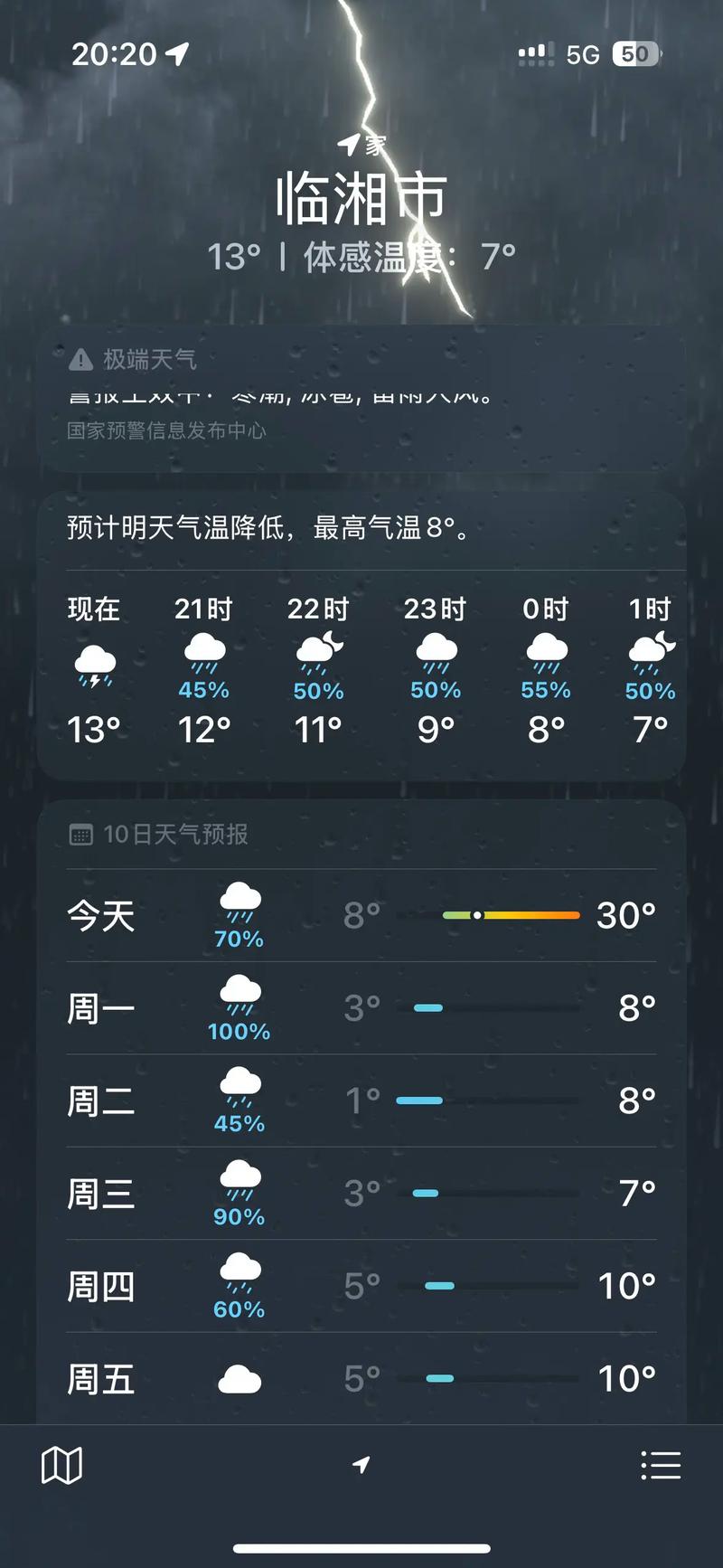Tap the 国家预警信息发布中心 link
The width and height of the screenshot is (723, 1568).
166,433
